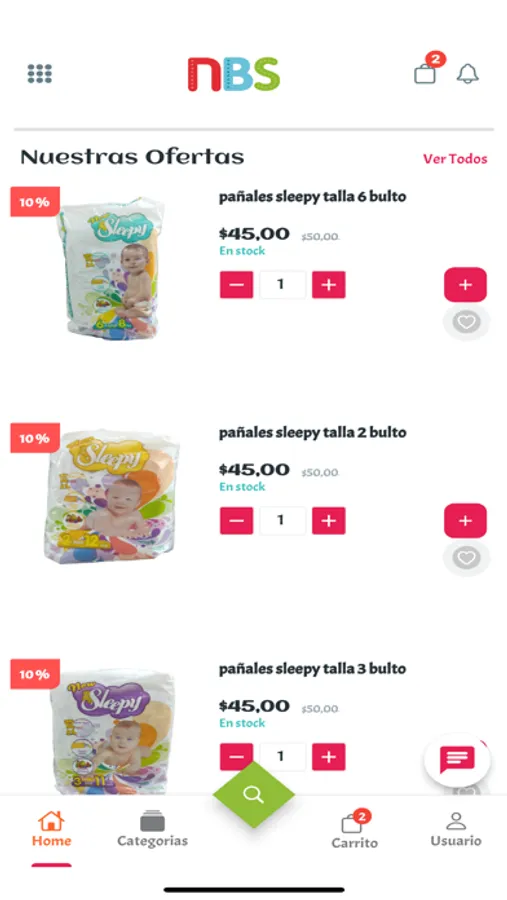Go to the Carrito tab
Viewport: 507px width, 900px height.
tap(354, 829)
